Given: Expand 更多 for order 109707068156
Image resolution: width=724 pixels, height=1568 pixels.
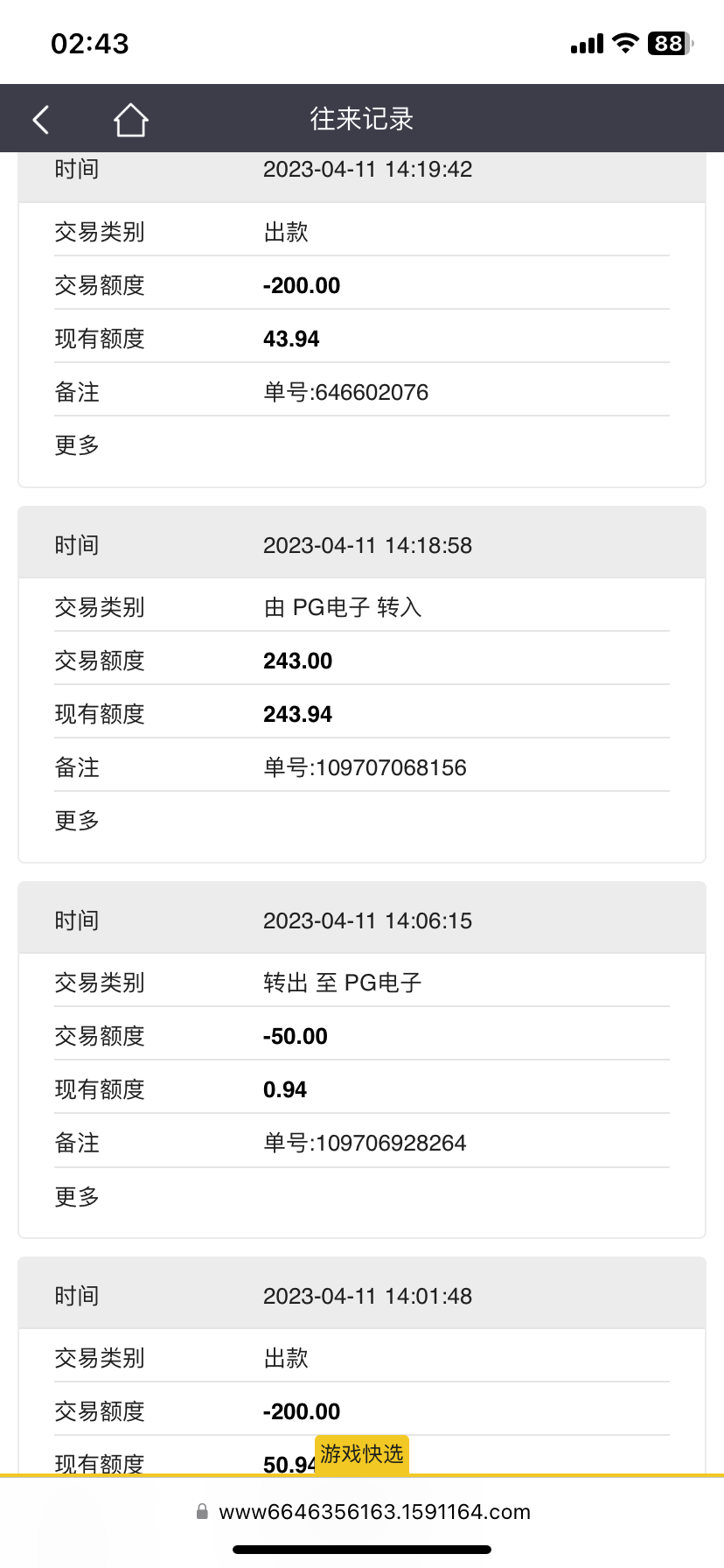Looking at the screenshot, I should point(77,821).
